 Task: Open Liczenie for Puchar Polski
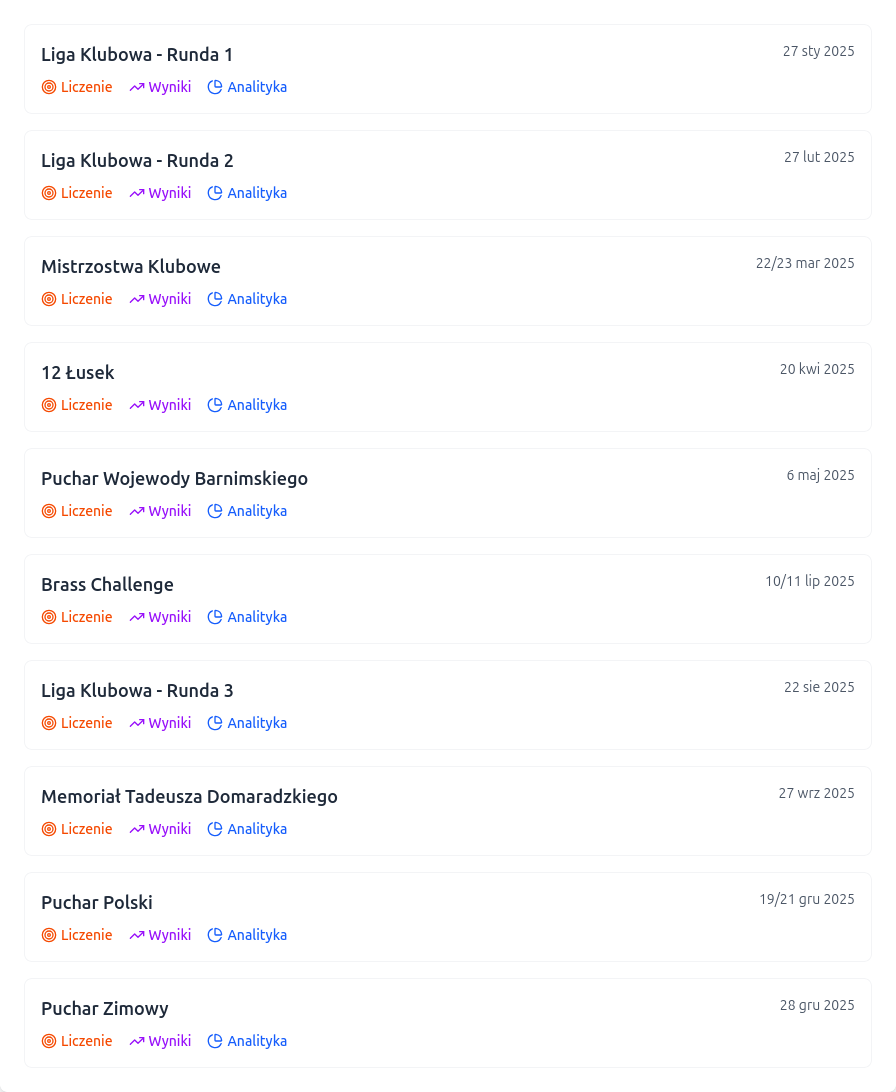tap(77, 935)
